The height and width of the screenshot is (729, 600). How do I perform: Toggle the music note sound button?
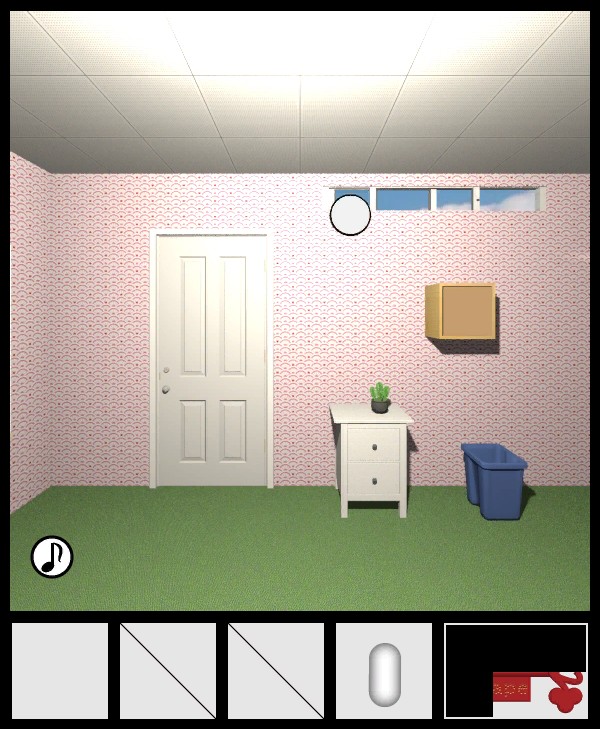coord(52,557)
